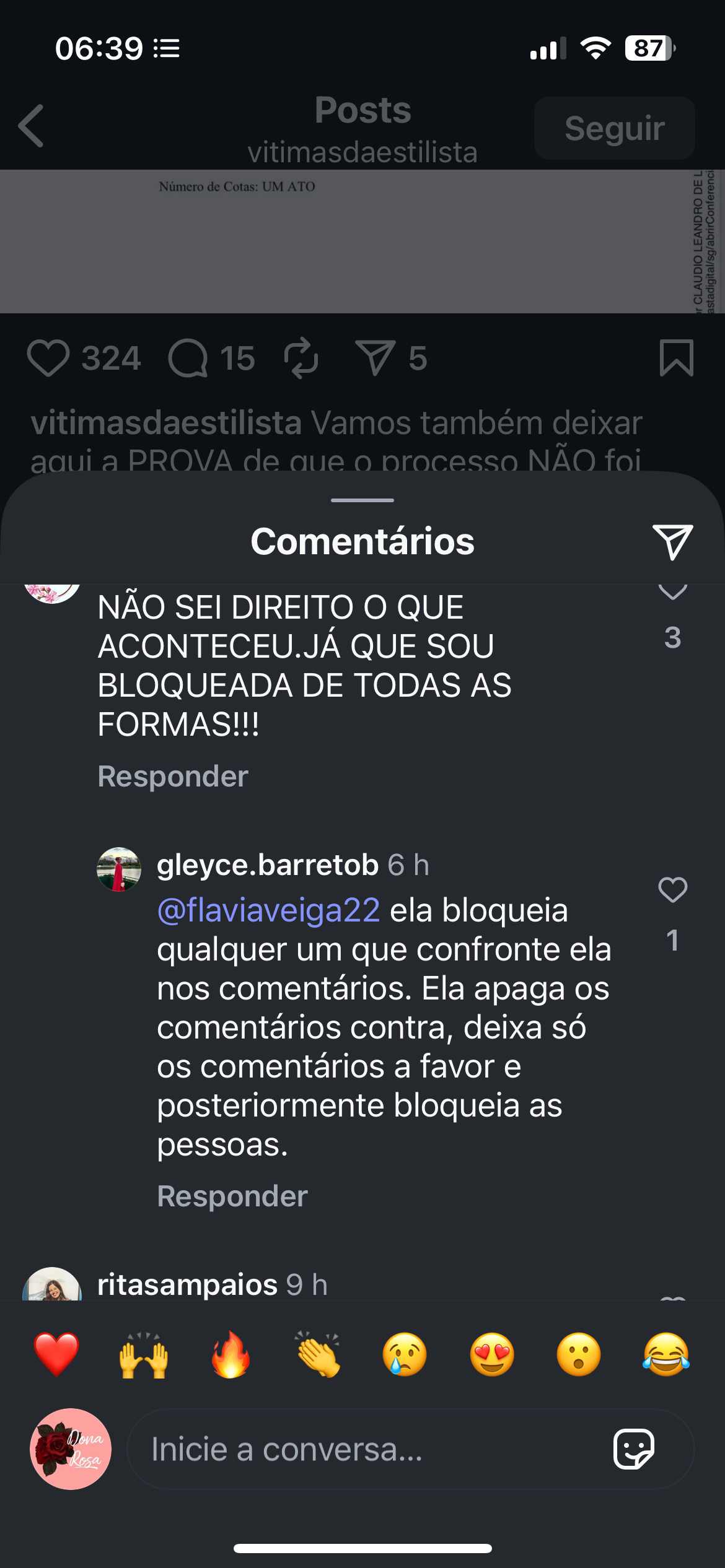Insert raised hands emoji
The width and height of the screenshot is (725, 1568).
[143, 1354]
